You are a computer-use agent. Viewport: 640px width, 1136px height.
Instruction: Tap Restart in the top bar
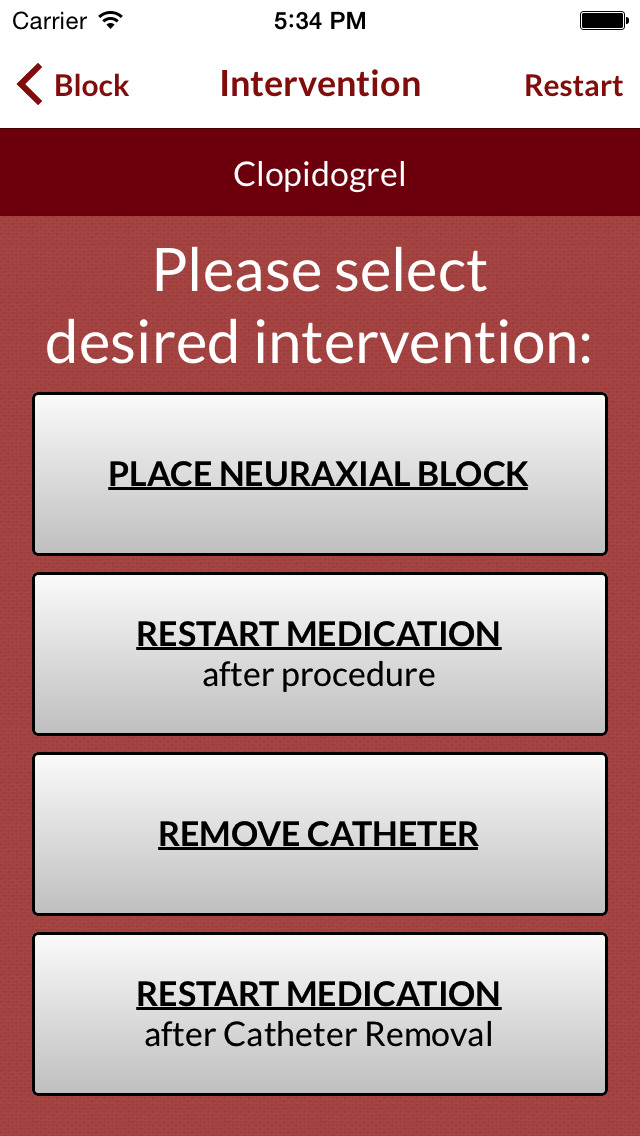(573, 85)
